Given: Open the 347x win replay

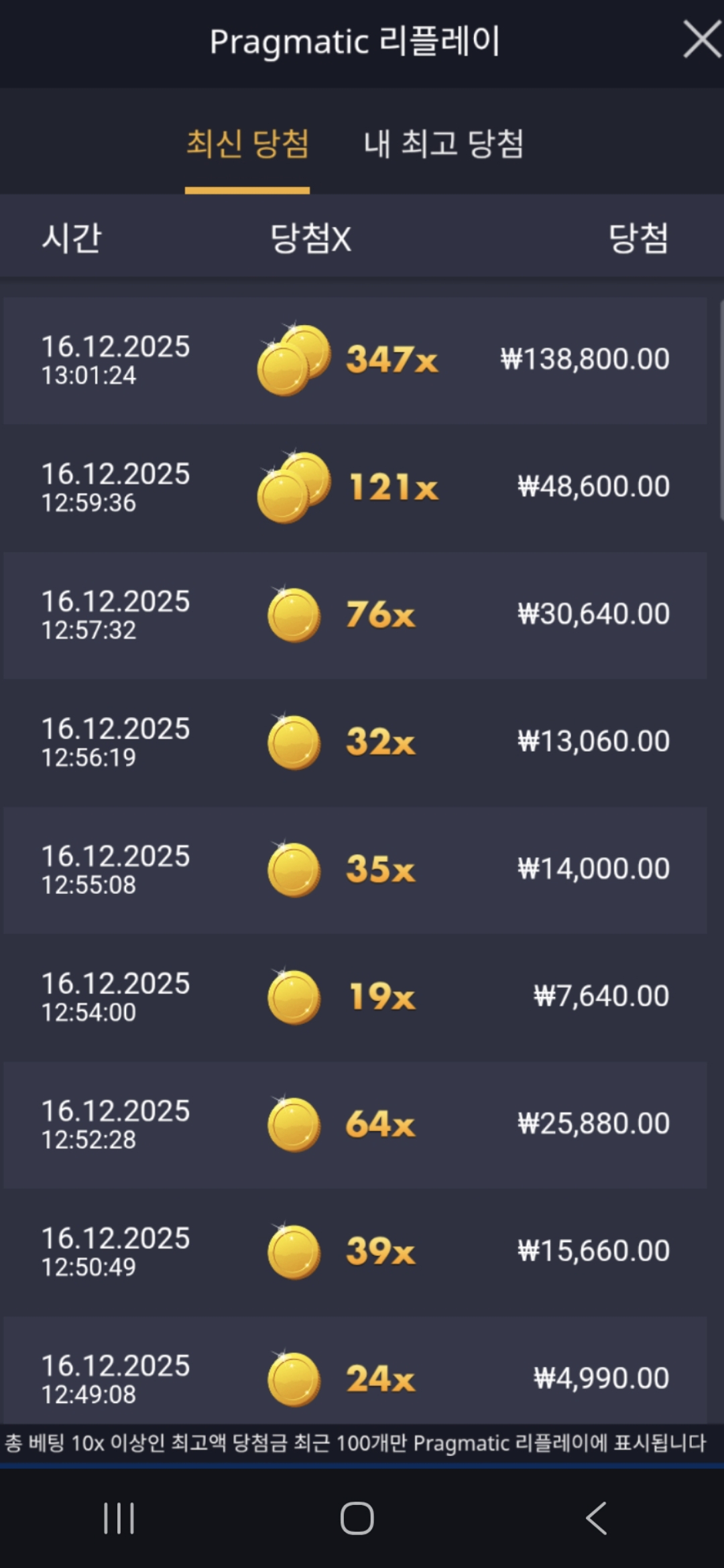Looking at the screenshot, I should (355, 361).
